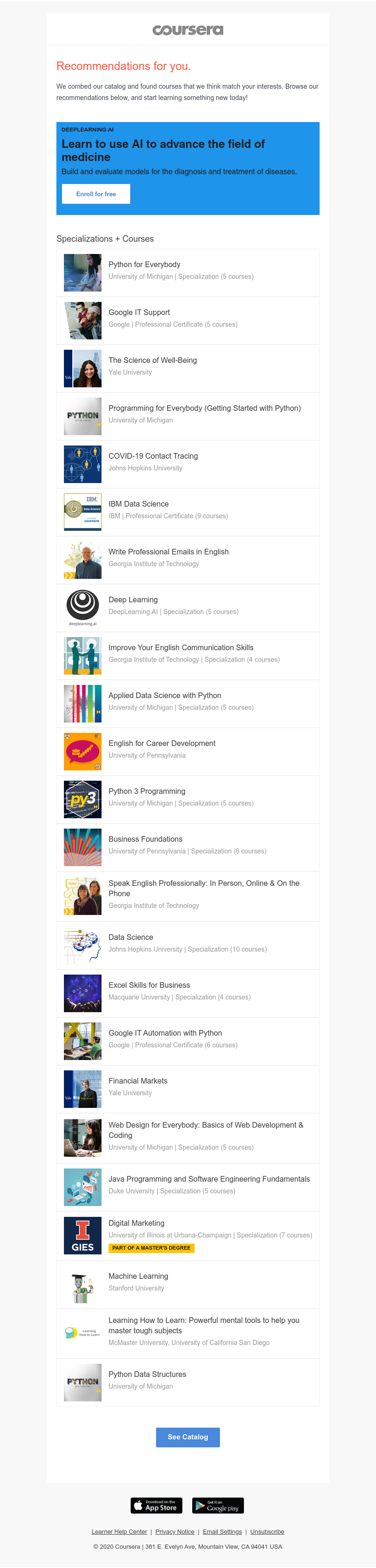The image size is (376, 1568).
Task: Tap the Enroll for free button
Action: click(96, 194)
